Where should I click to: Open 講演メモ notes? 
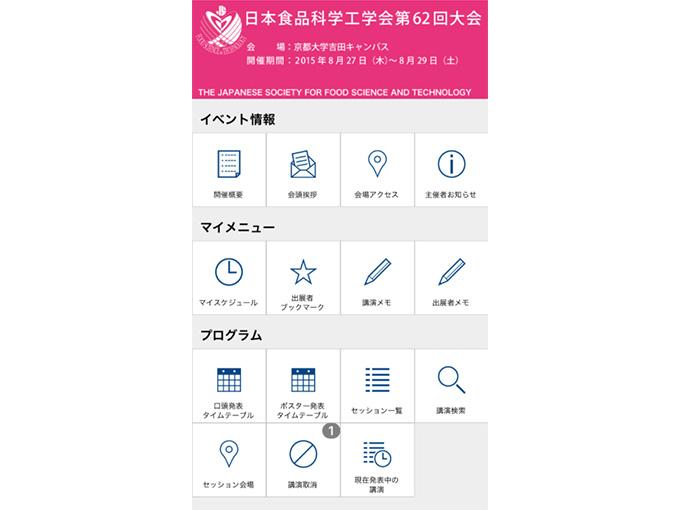(x=377, y=278)
